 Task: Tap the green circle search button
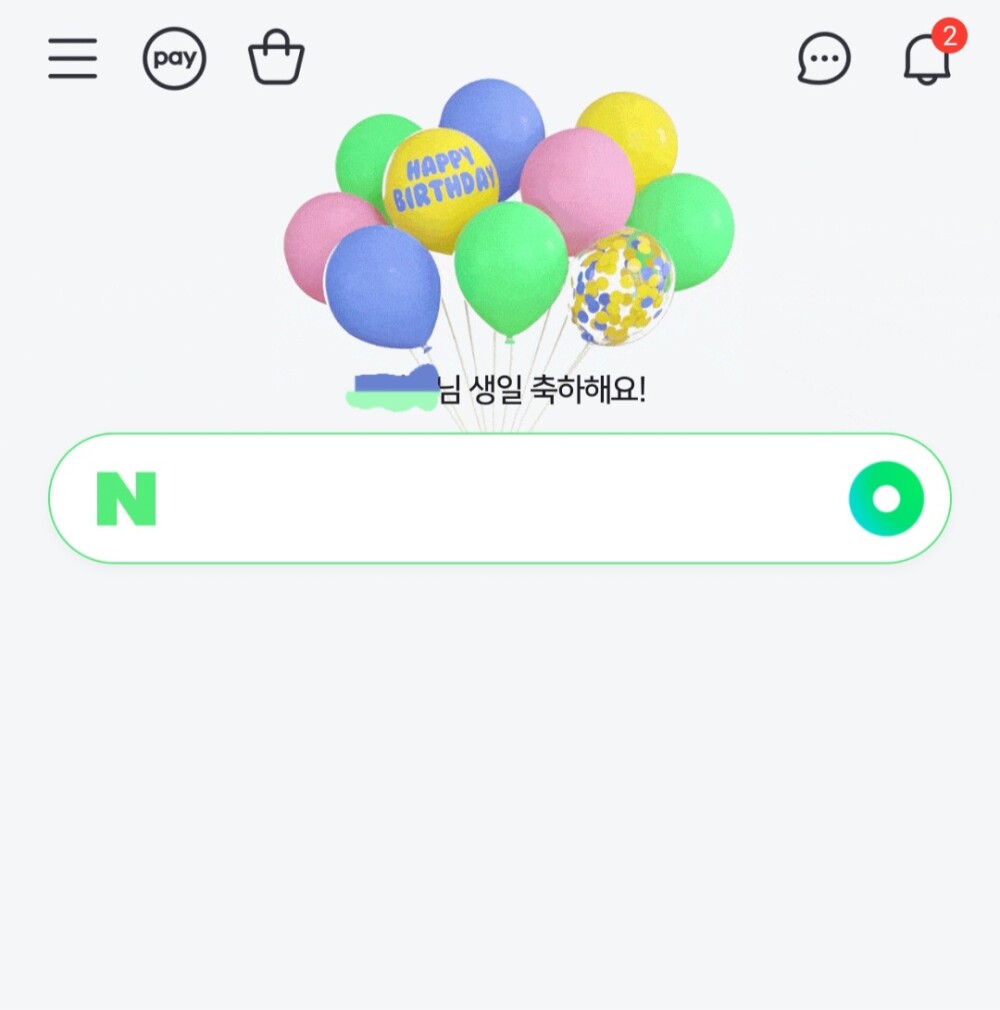click(886, 498)
